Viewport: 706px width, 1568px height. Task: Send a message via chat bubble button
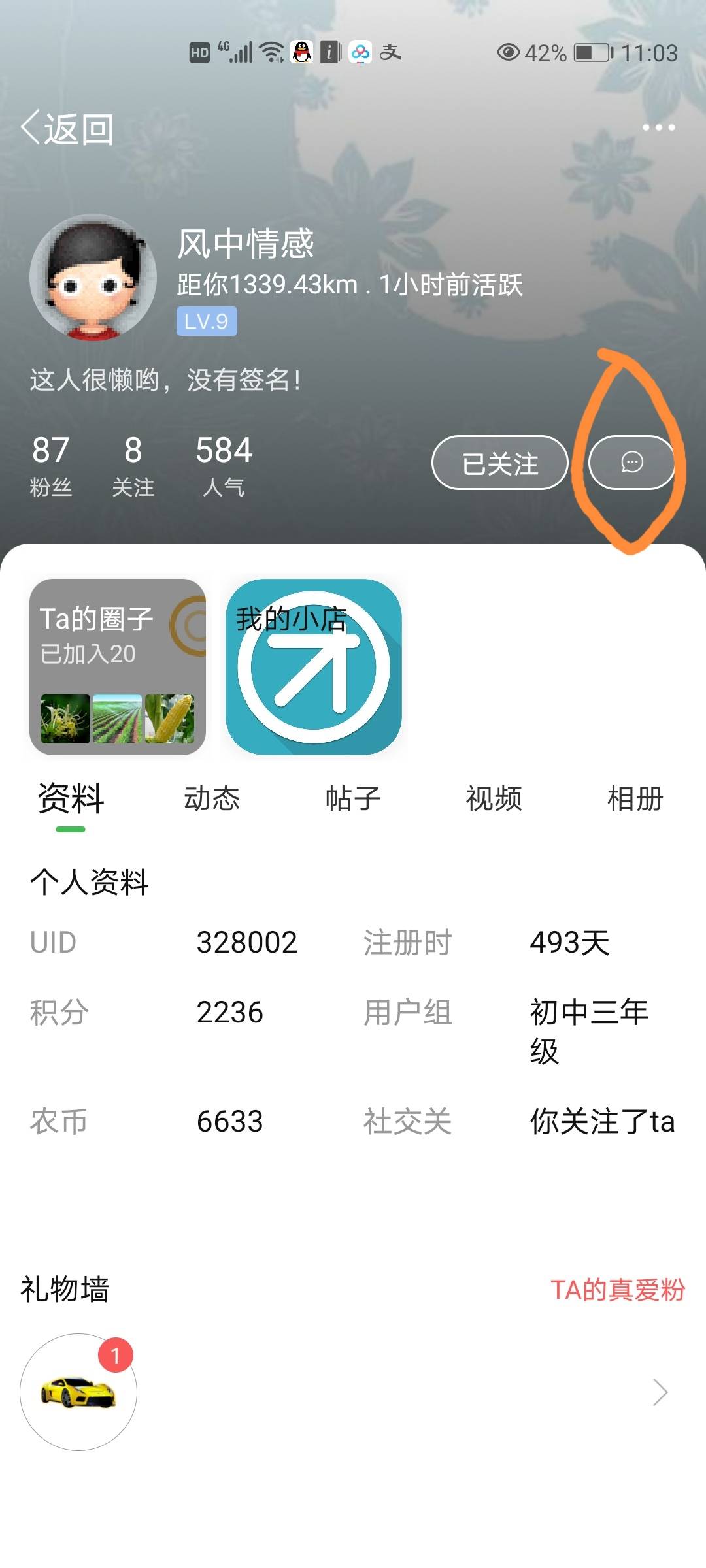pos(631,463)
